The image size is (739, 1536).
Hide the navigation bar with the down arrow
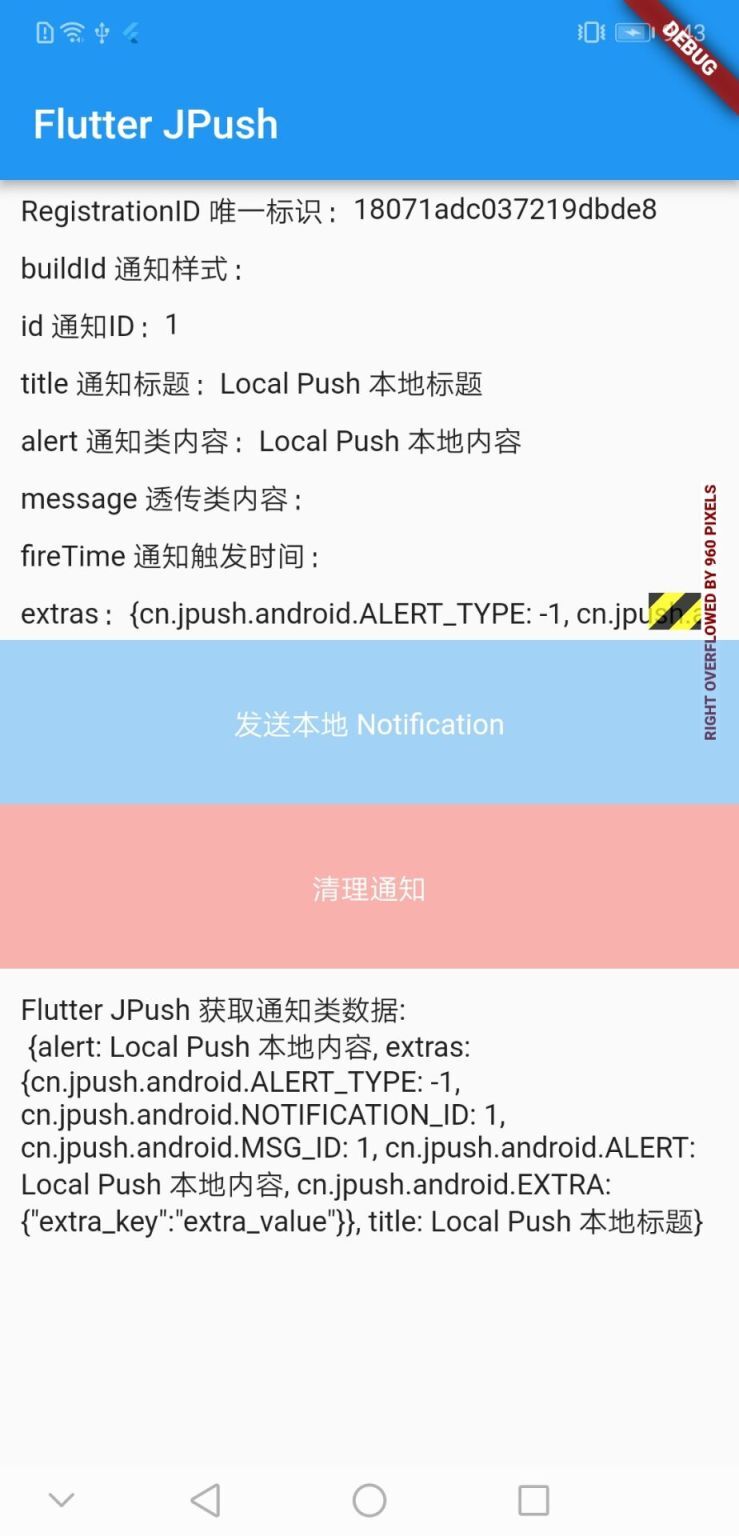tap(62, 1499)
